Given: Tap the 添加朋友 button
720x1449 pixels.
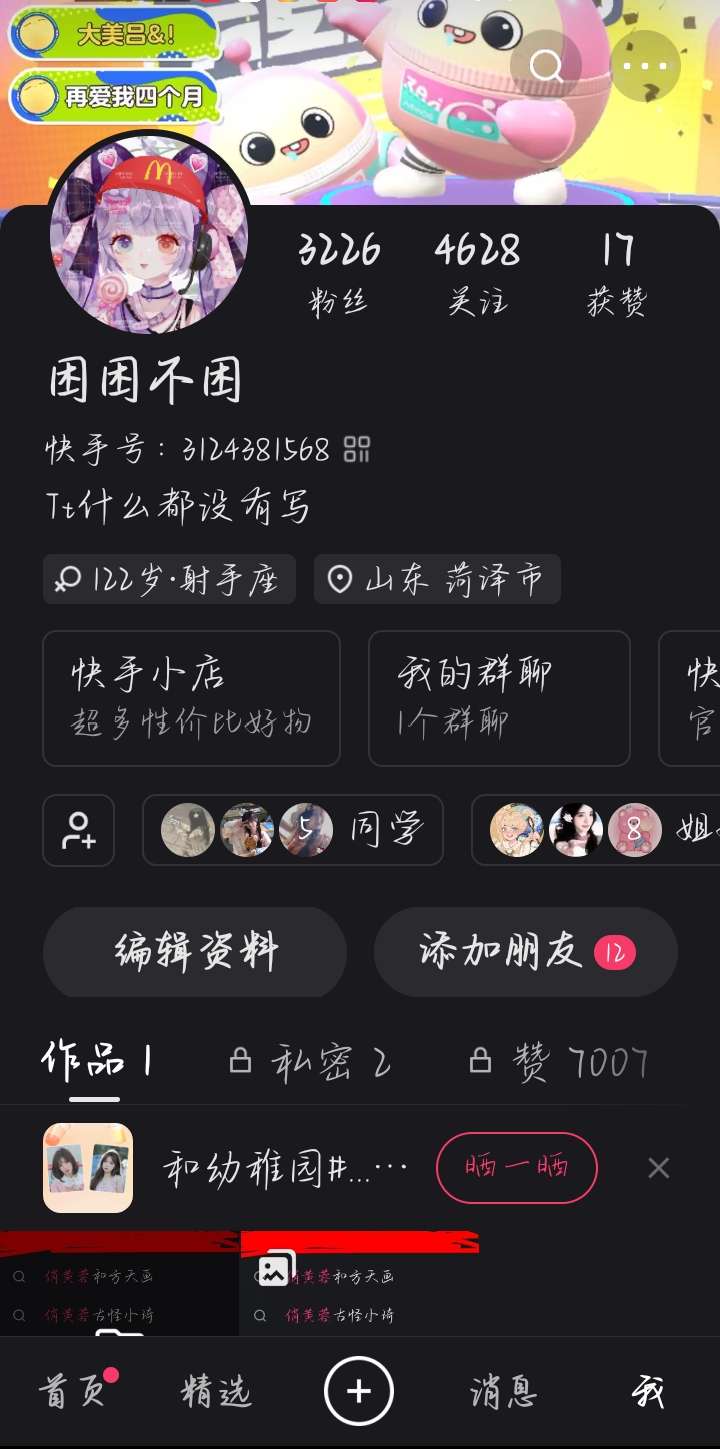Looking at the screenshot, I should click(x=525, y=951).
